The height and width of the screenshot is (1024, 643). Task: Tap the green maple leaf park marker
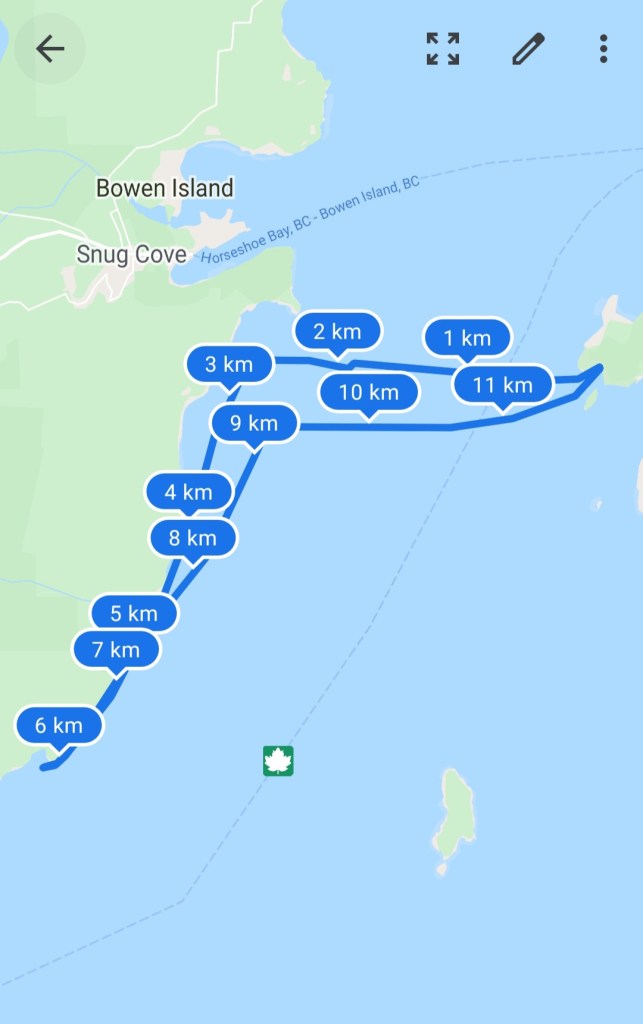pyautogui.click(x=278, y=761)
